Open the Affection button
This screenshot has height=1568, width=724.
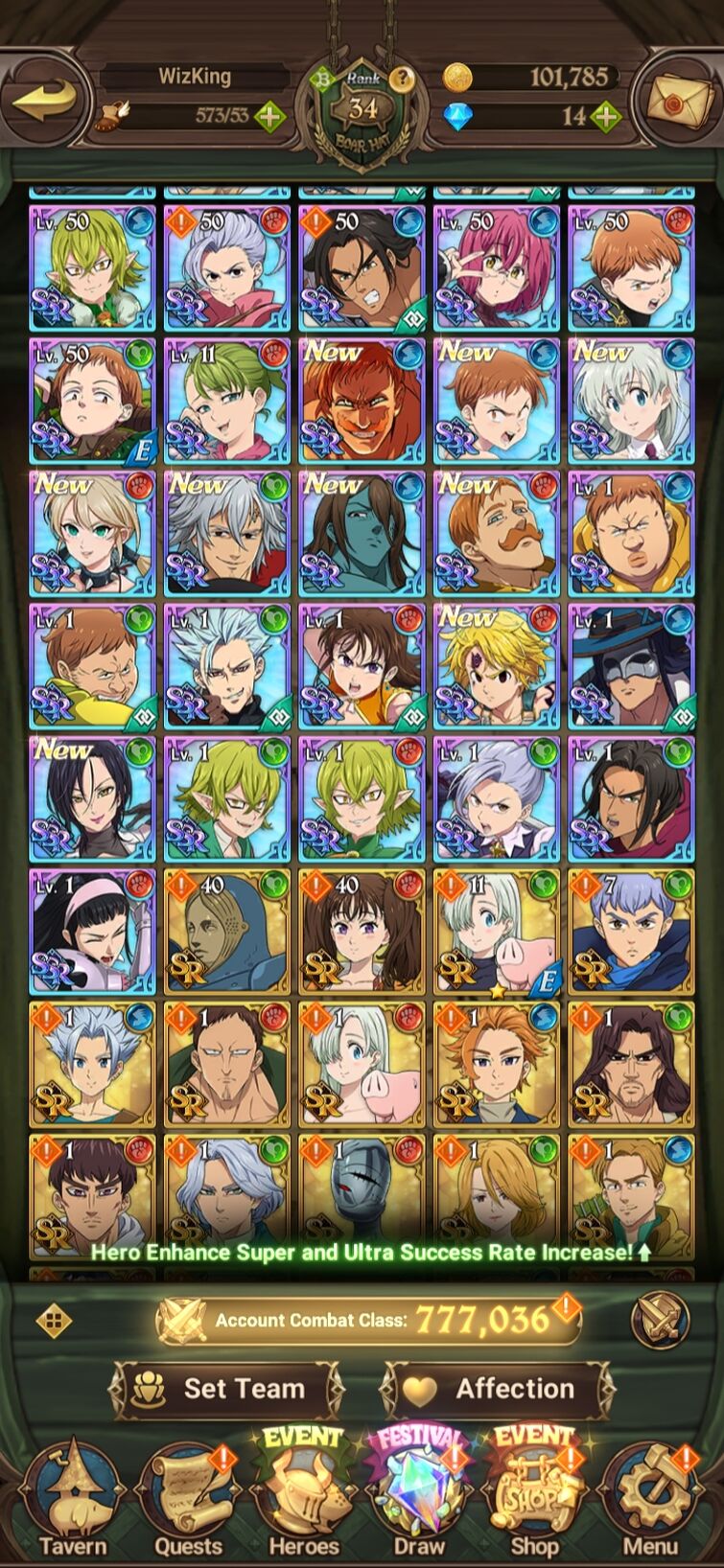(x=497, y=1389)
